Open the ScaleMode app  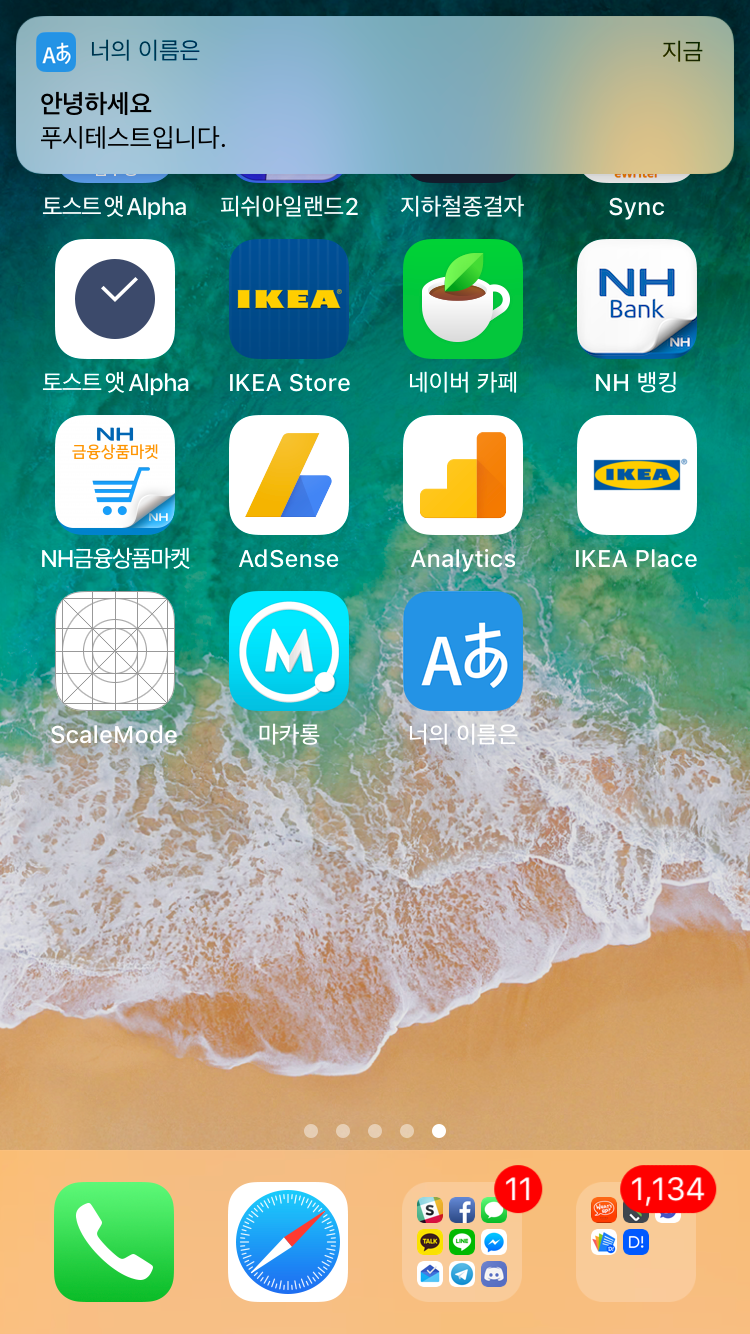click(115, 651)
